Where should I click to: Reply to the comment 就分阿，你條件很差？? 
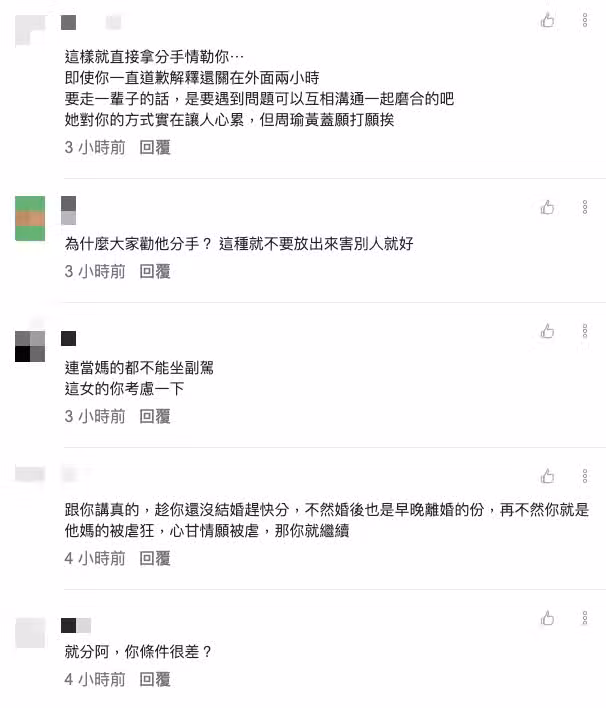click(155, 679)
